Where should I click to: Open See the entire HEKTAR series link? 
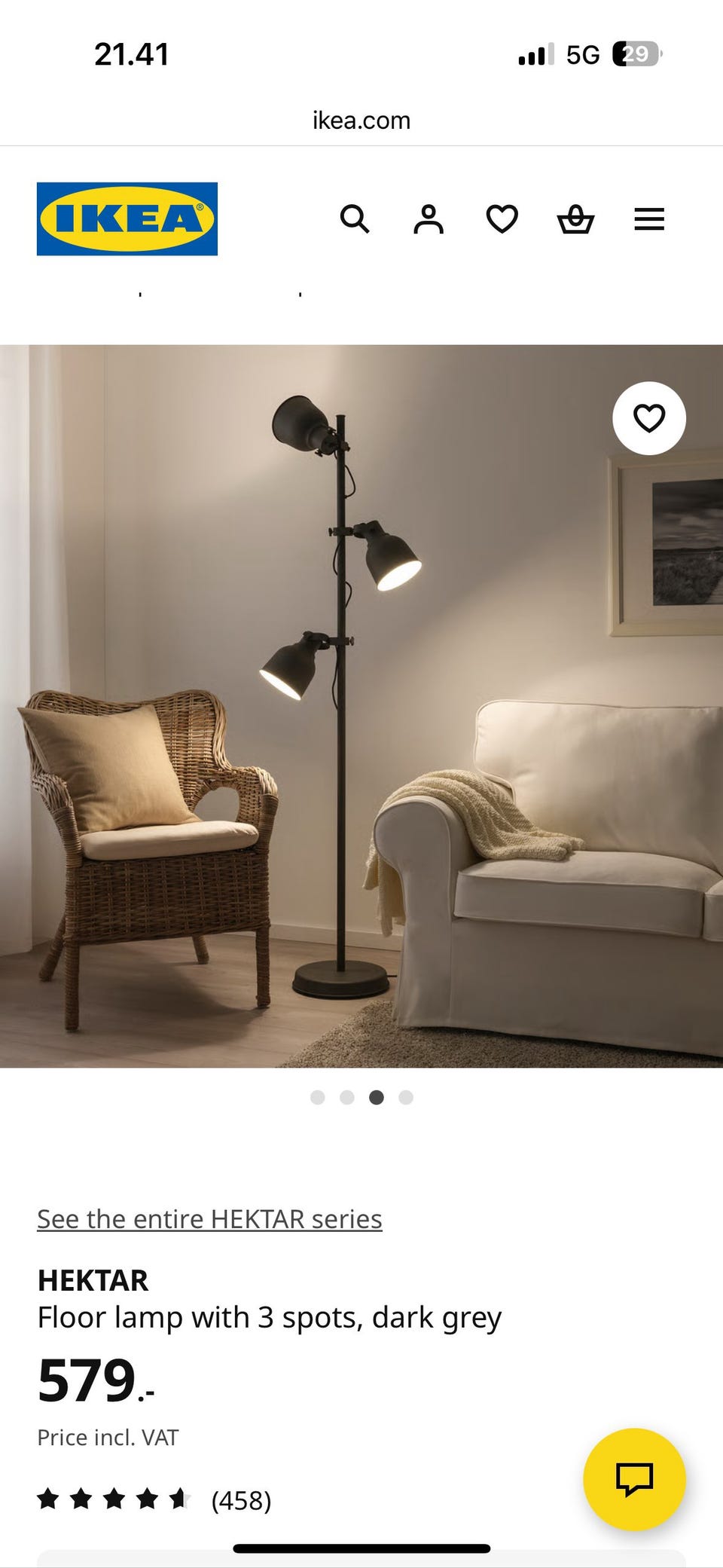pyautogui.click(x=209, y=1218)
